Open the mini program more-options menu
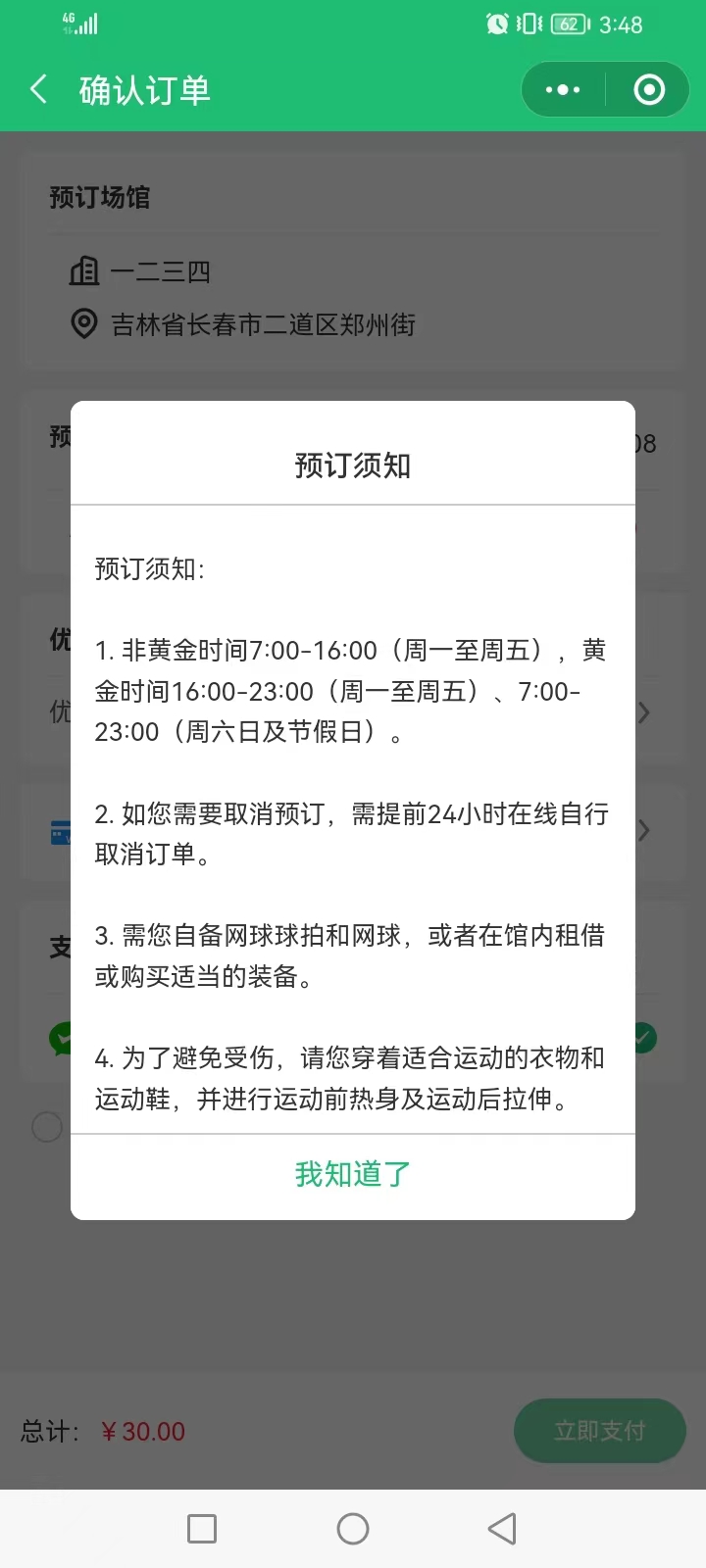The width and height of the screenshot is (706, 1568). point(563,90)
